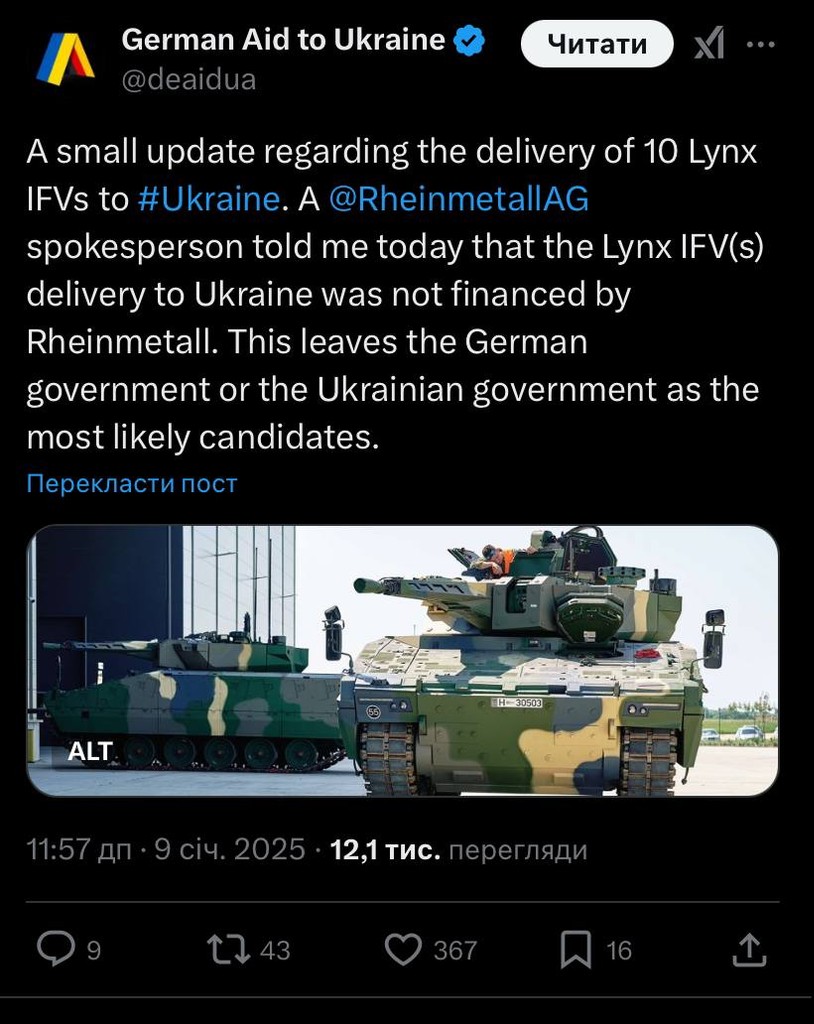Open the three-dot more options menu
Screen dimensions: 814x1024
point(762,44)
